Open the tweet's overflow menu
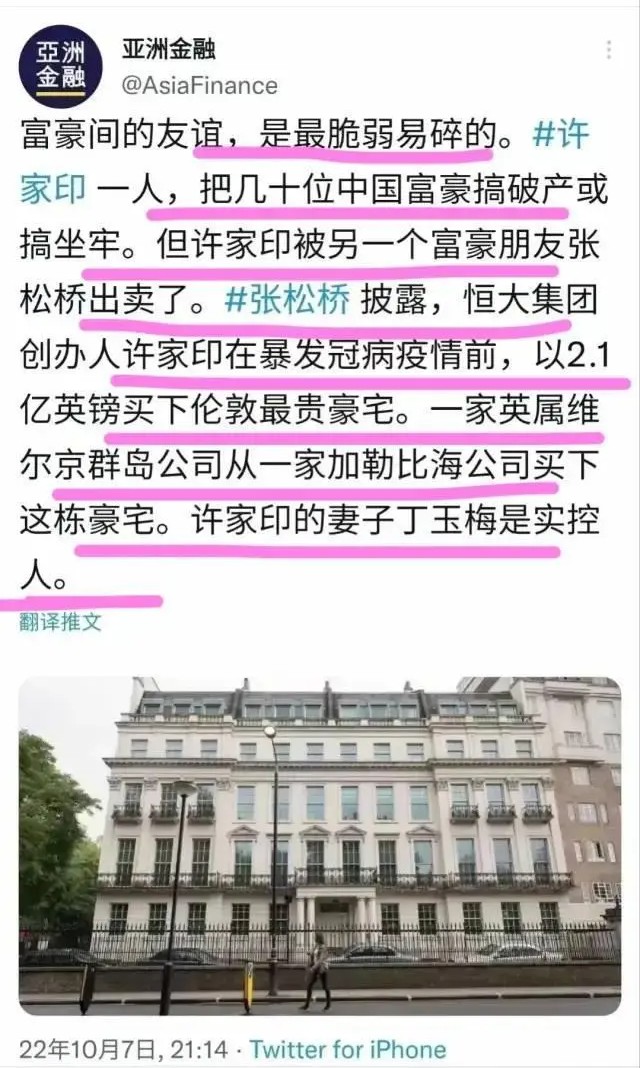 [609, 50]
